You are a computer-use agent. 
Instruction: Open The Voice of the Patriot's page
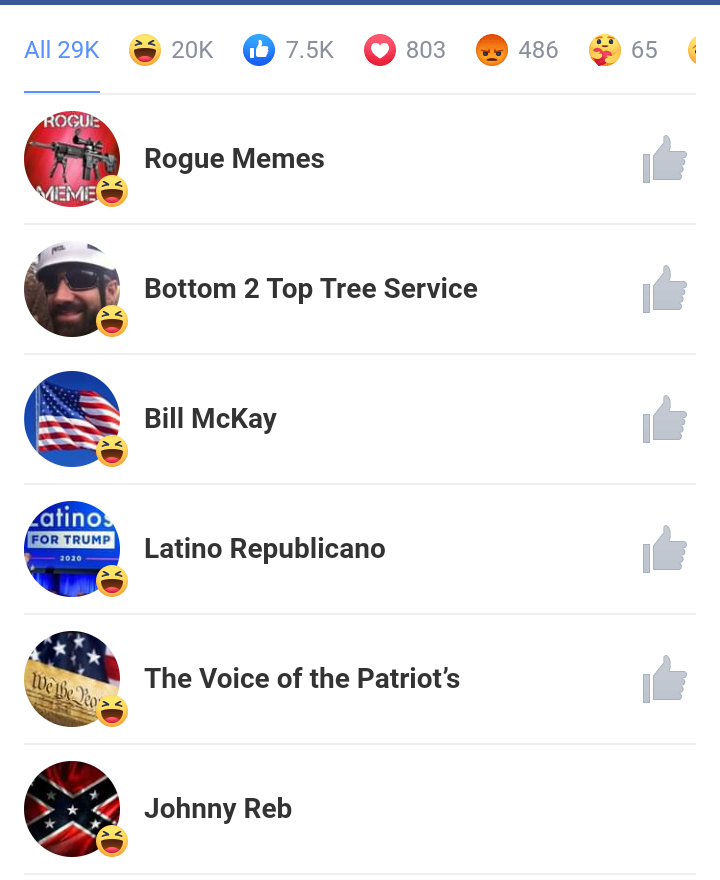302,679
